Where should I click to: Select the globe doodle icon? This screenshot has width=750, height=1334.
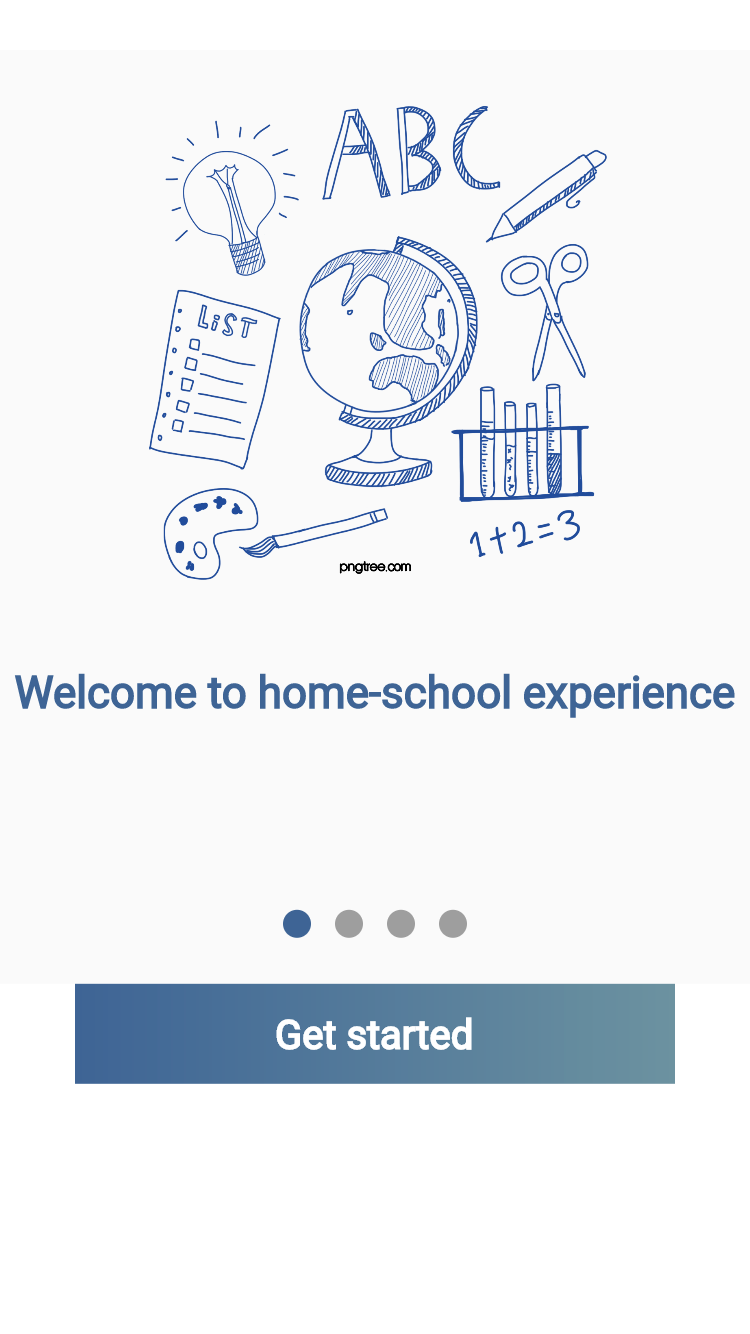pos(385,330)
